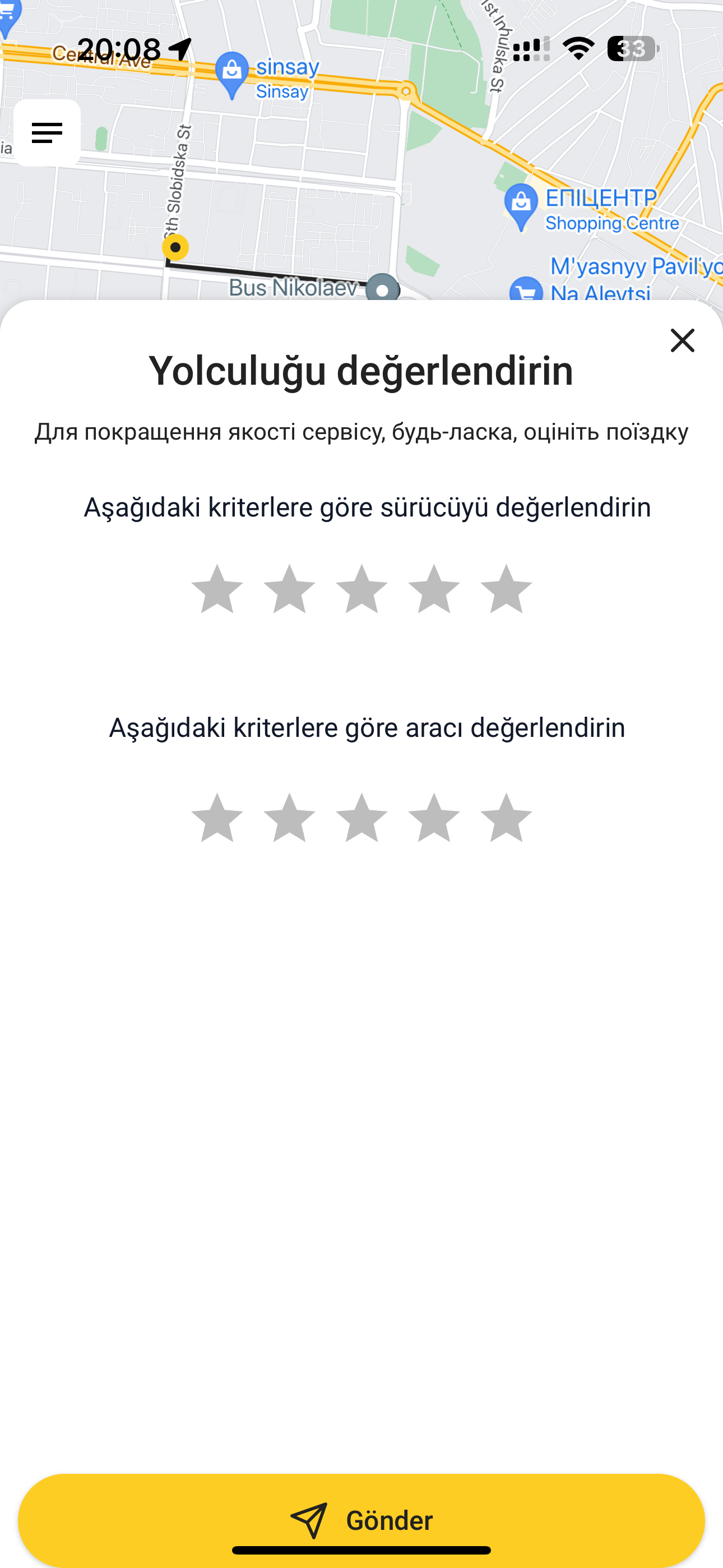Give the vehicle five stars
Image resolution: width=723 pixels, height=1568 pixels.
click(506, 818)
